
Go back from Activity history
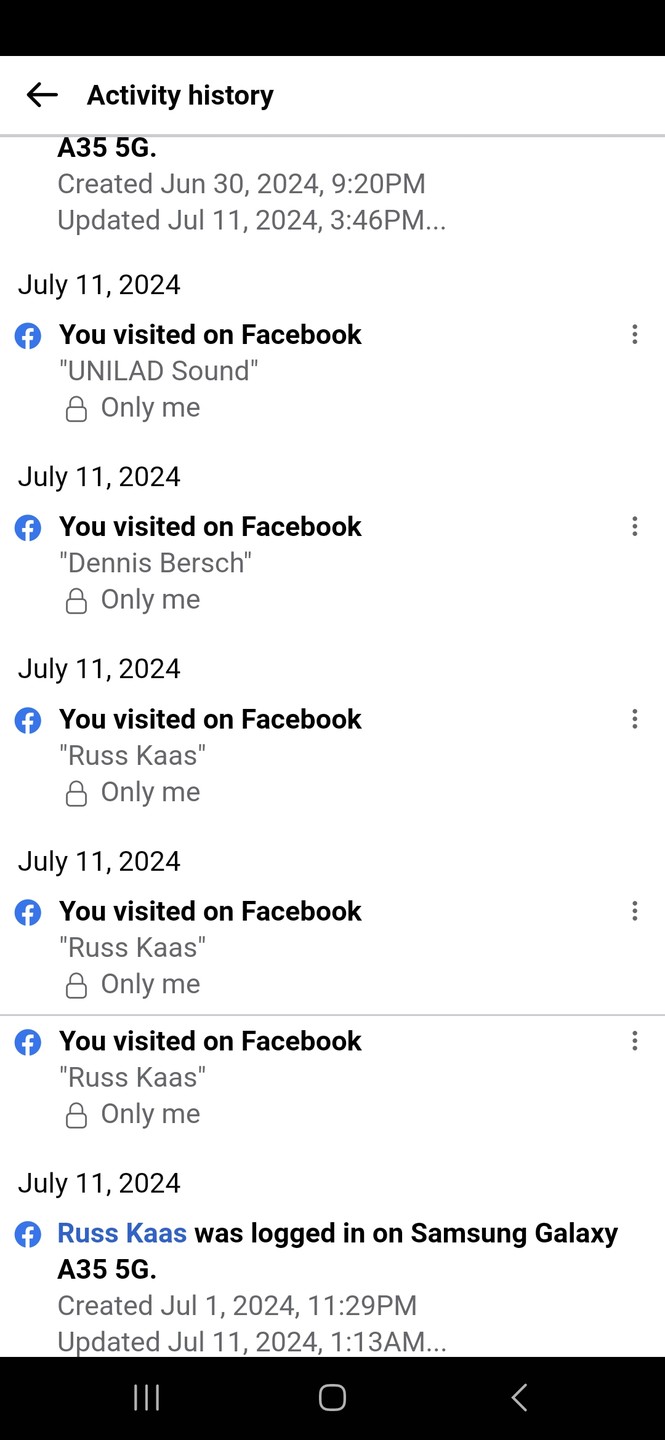pos(42,95)
